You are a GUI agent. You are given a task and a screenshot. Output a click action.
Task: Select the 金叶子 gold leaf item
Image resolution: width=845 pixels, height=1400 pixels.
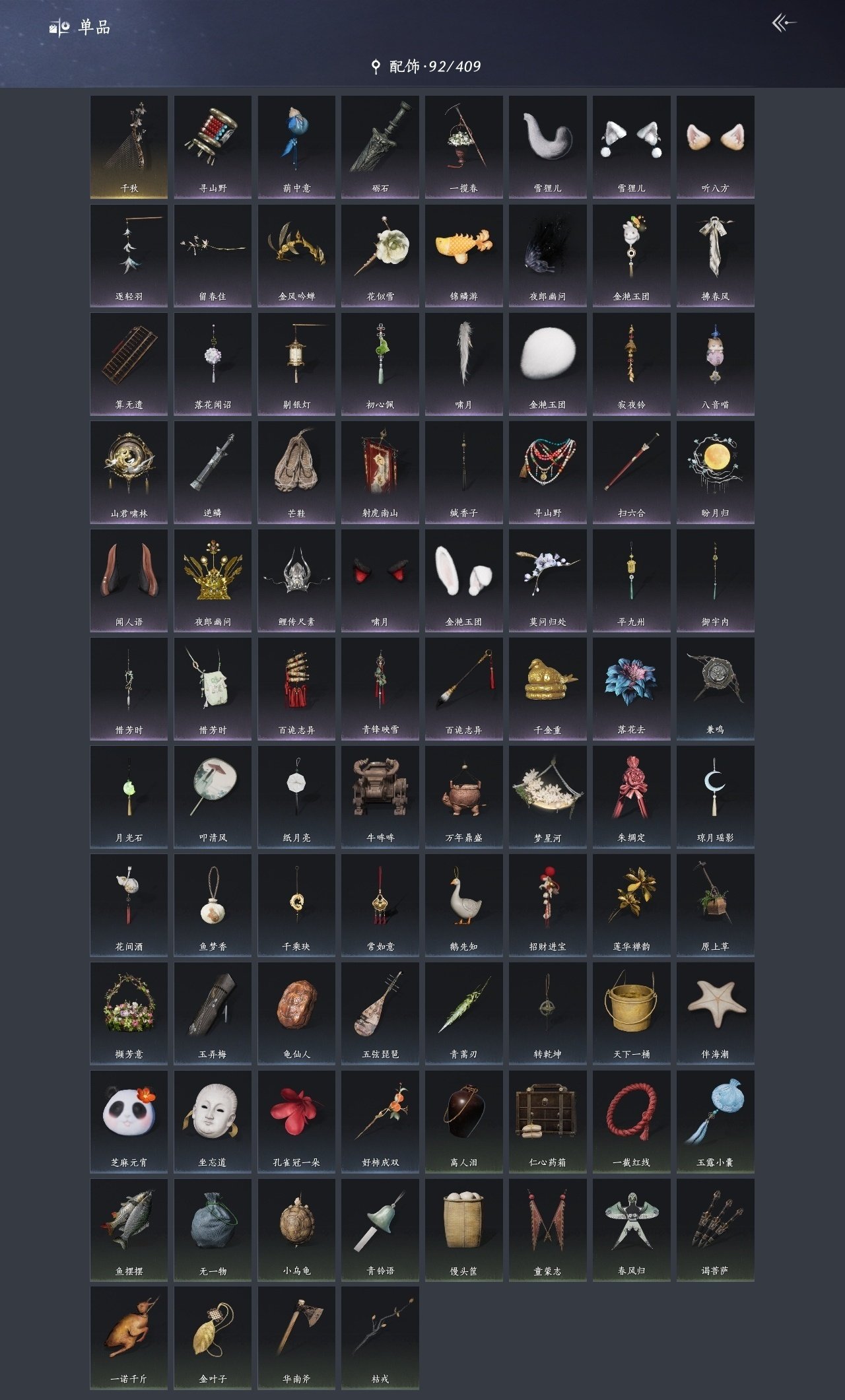[x=213, y=1337]
